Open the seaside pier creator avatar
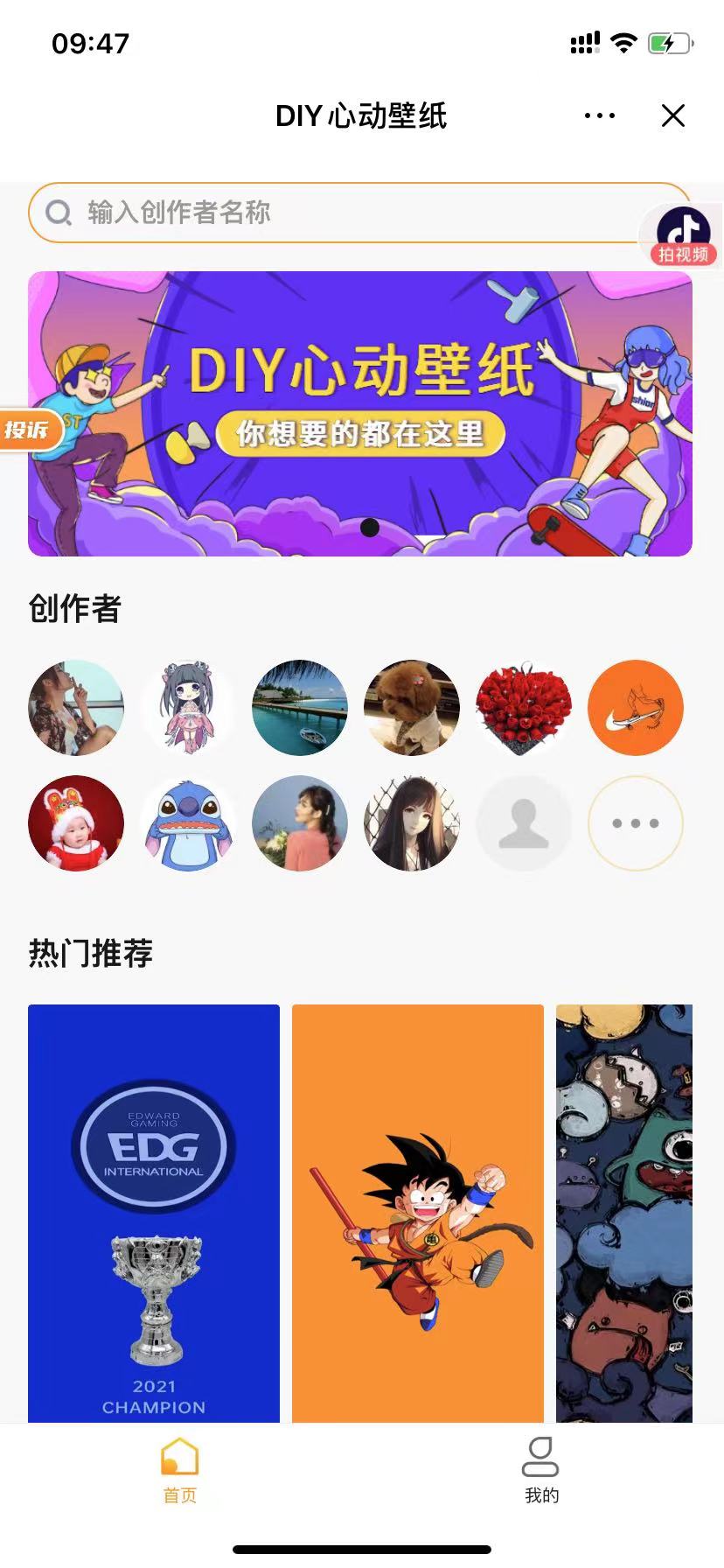 (x=300, y=708)
